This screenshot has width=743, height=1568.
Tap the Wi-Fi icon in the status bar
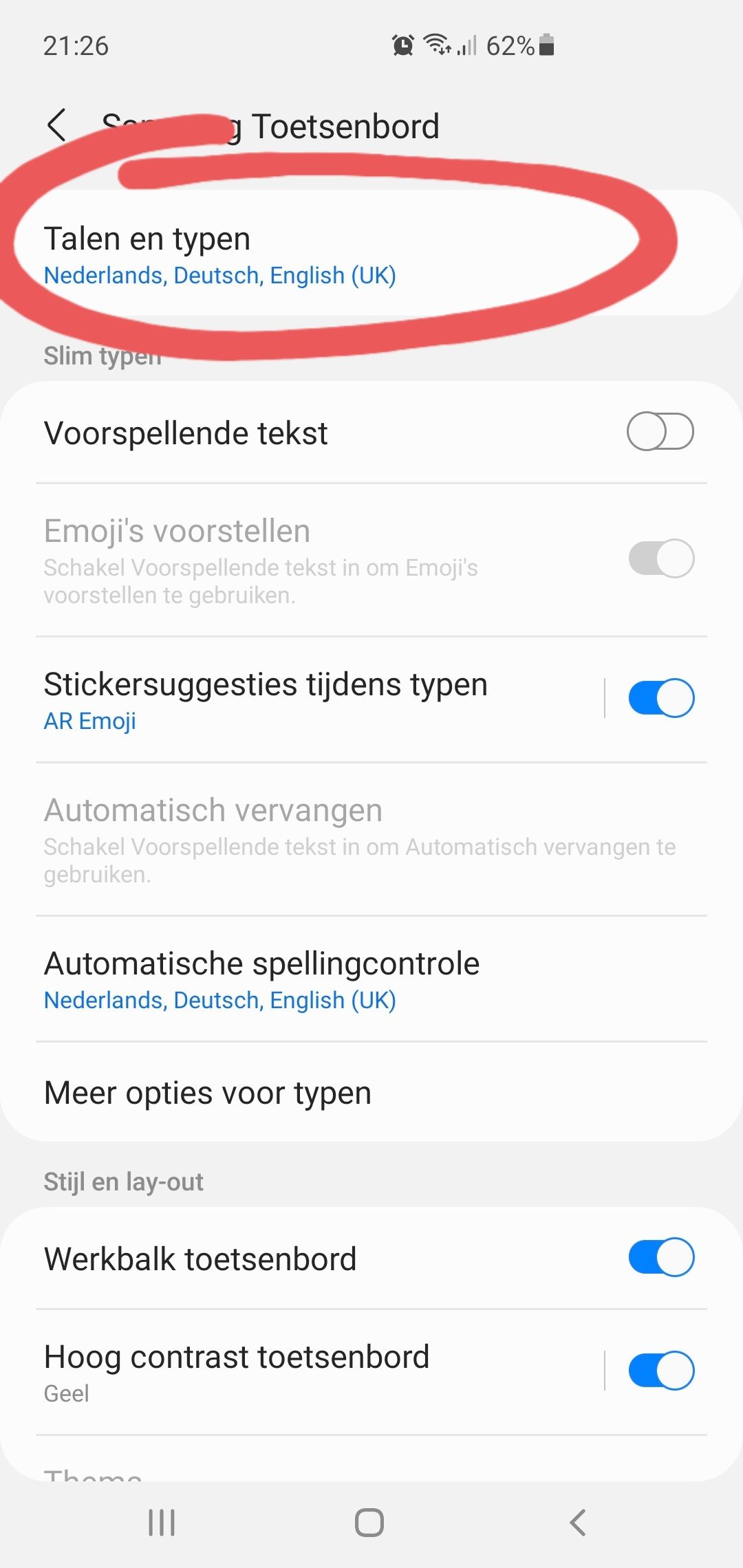438,45
